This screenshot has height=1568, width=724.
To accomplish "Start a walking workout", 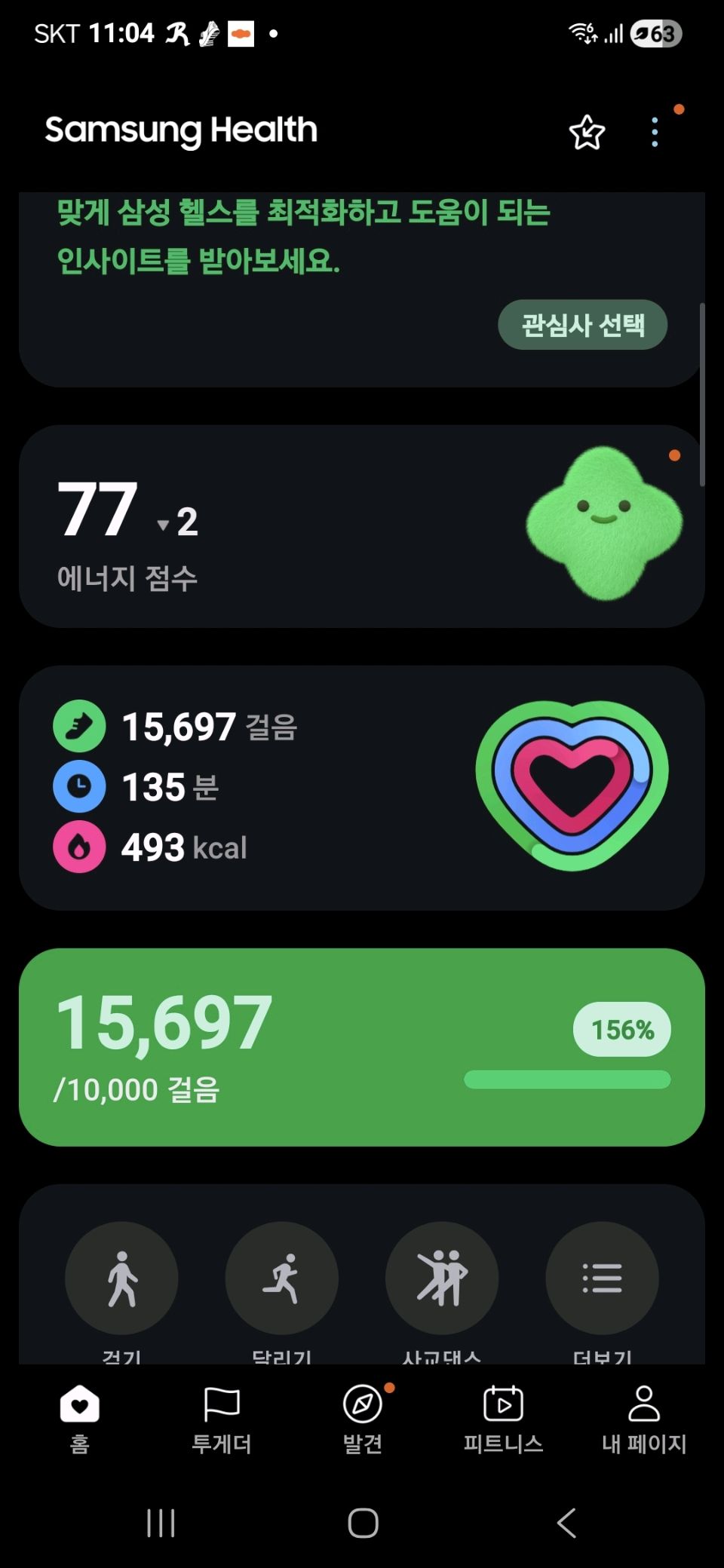I will pos(121,1278).
